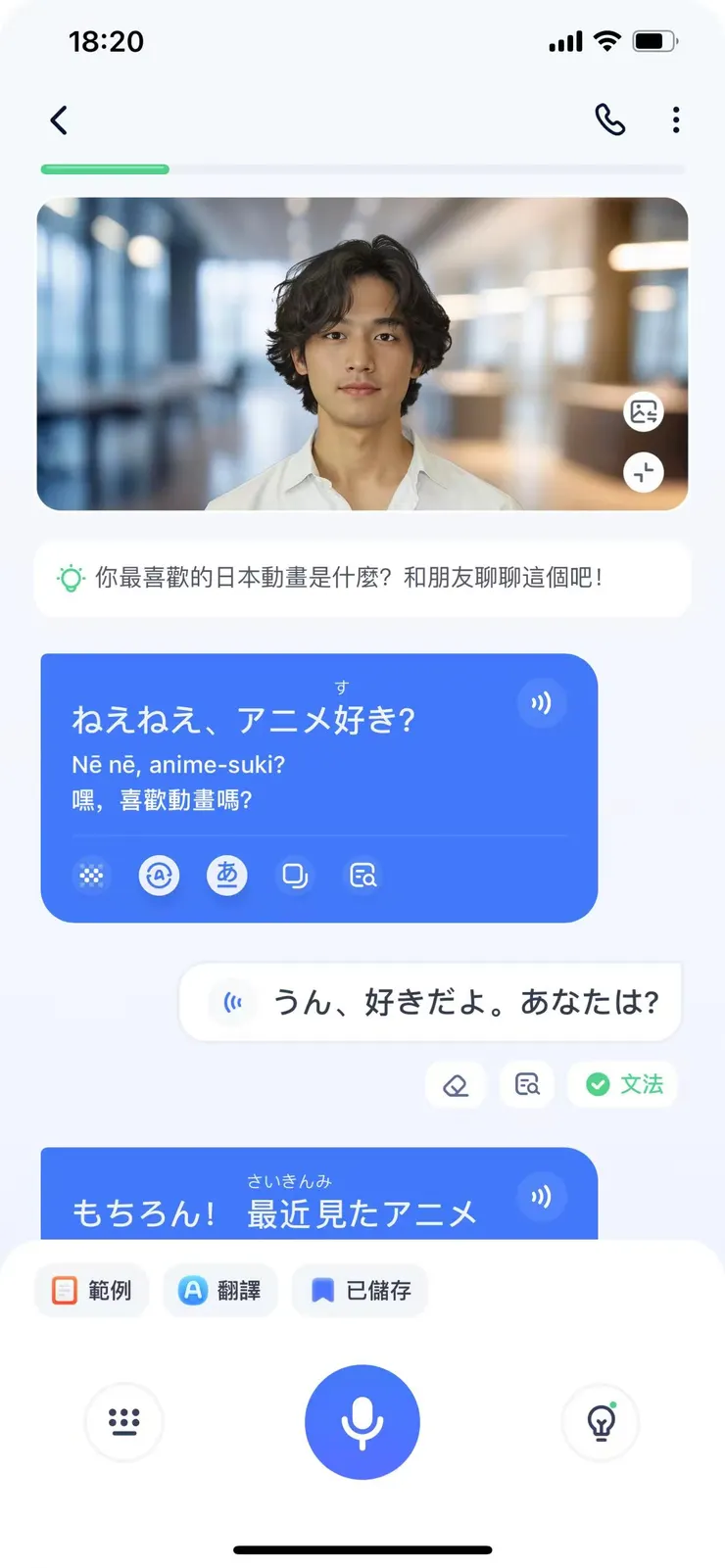Open the 翻譯 translation tab

click(x=219, y=1290)
